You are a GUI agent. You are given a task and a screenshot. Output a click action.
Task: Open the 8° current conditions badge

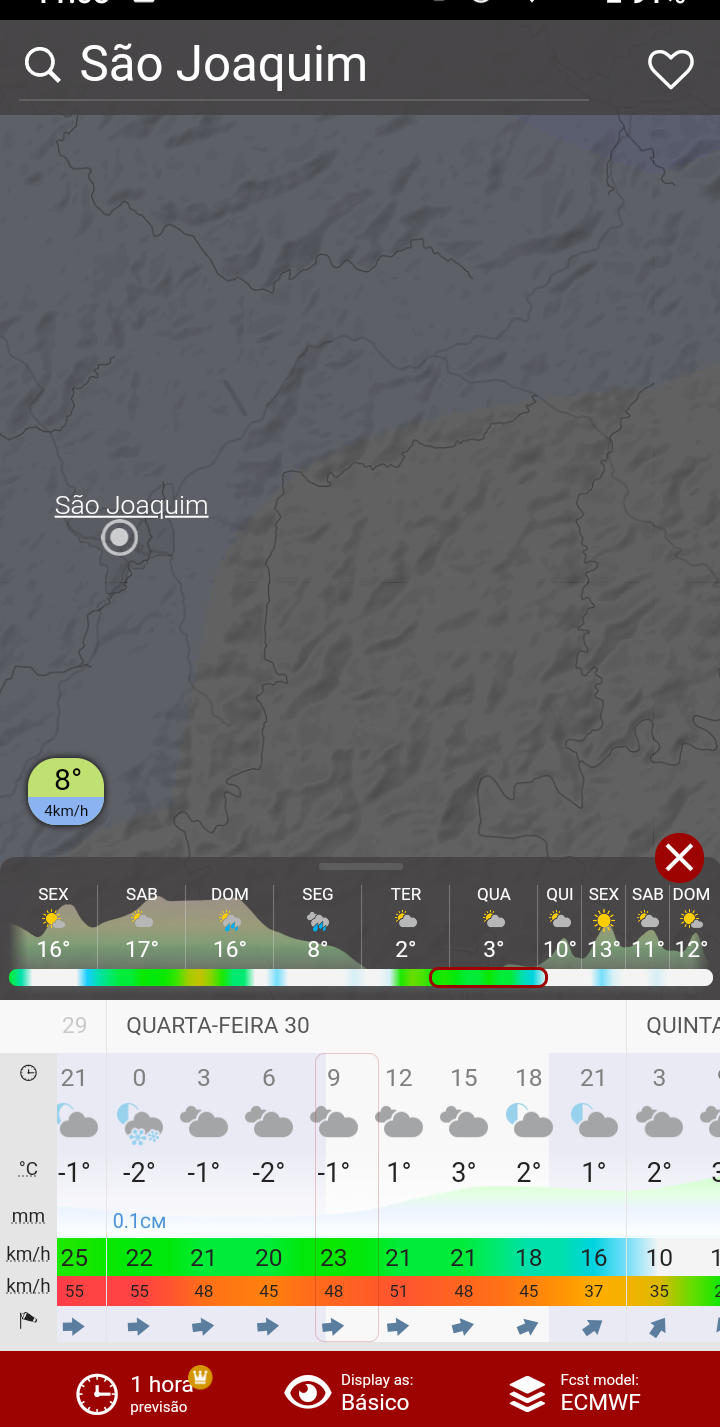coord(66,791)
